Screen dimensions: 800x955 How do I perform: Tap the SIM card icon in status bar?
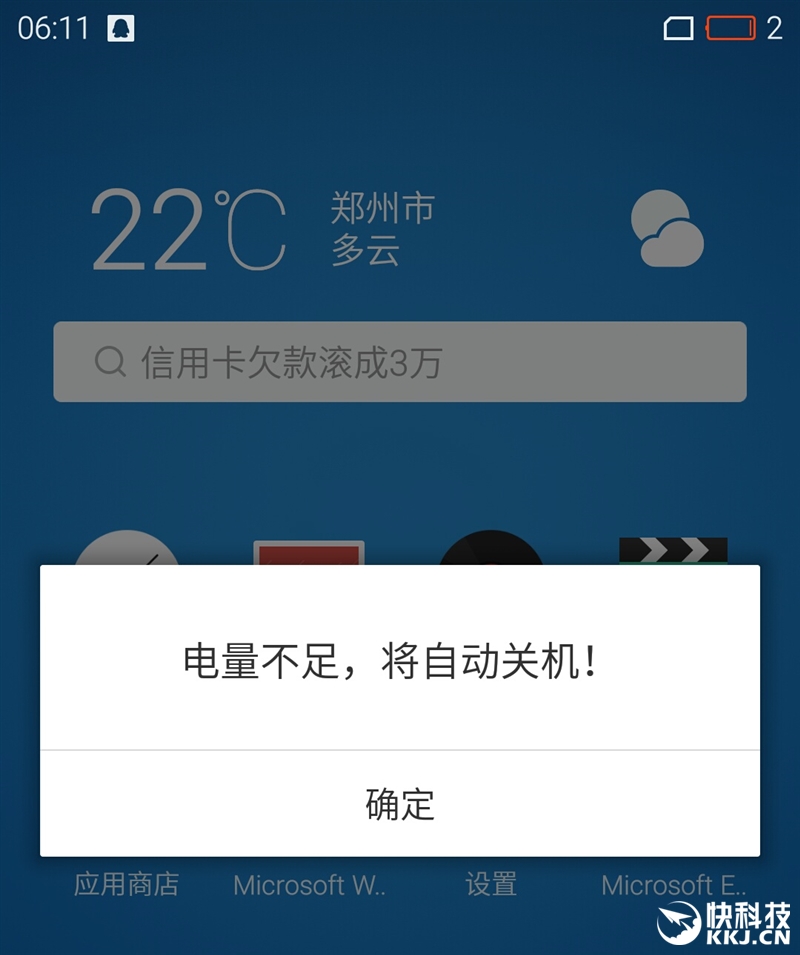(x=679, y=29)
